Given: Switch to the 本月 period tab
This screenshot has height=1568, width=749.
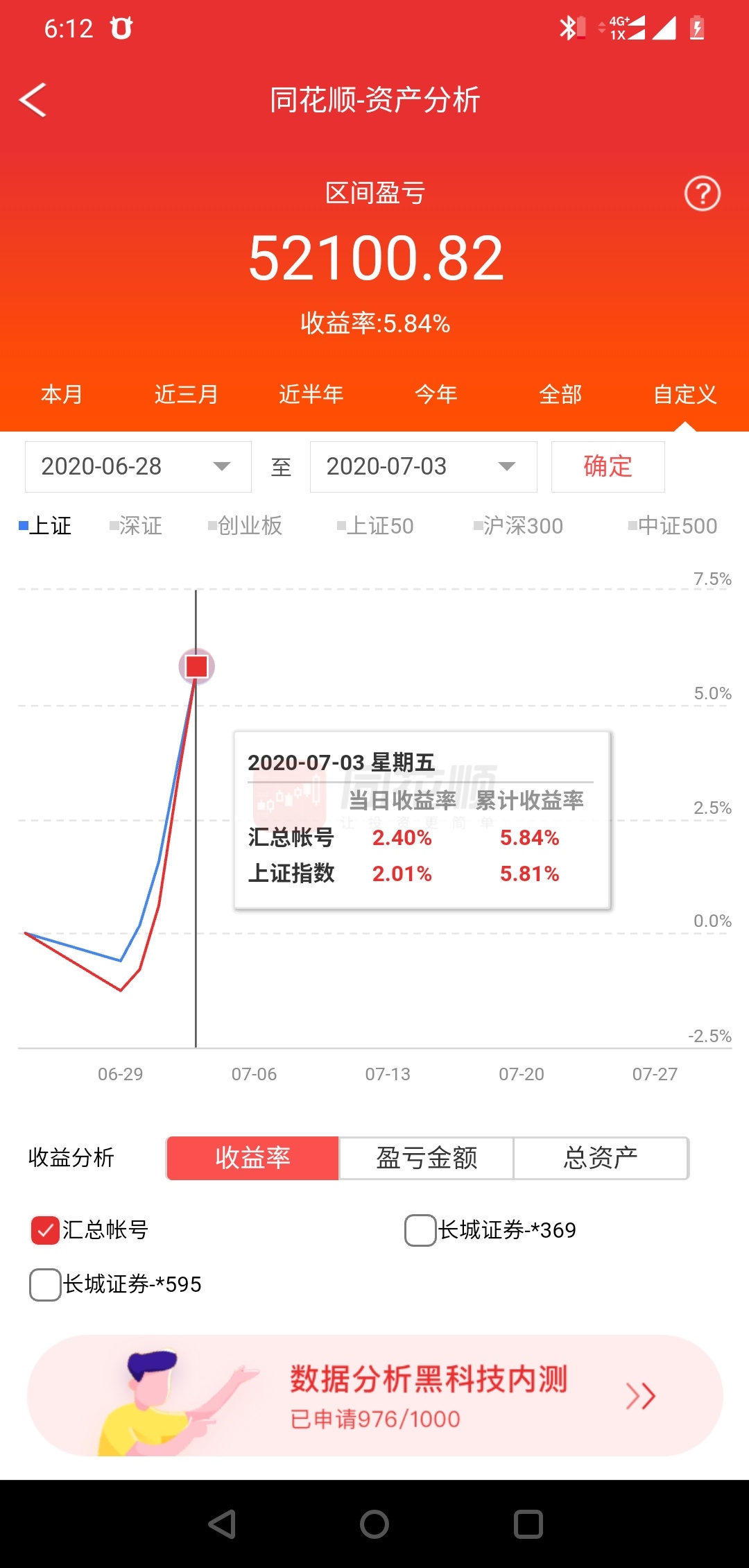Looking at the screenshot, I should point(62,394).
